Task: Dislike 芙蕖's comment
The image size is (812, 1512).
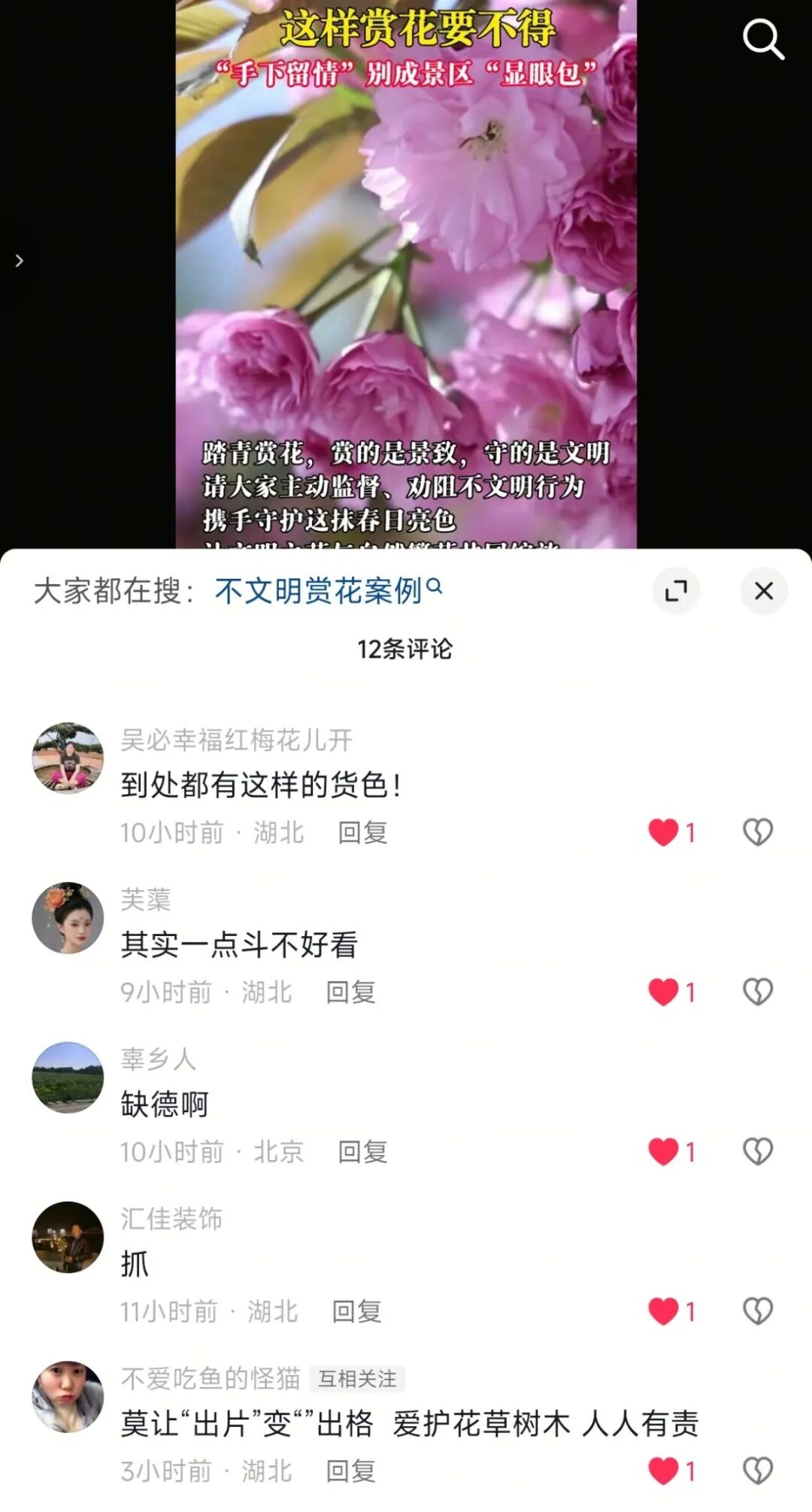Action: click(757, 992)
